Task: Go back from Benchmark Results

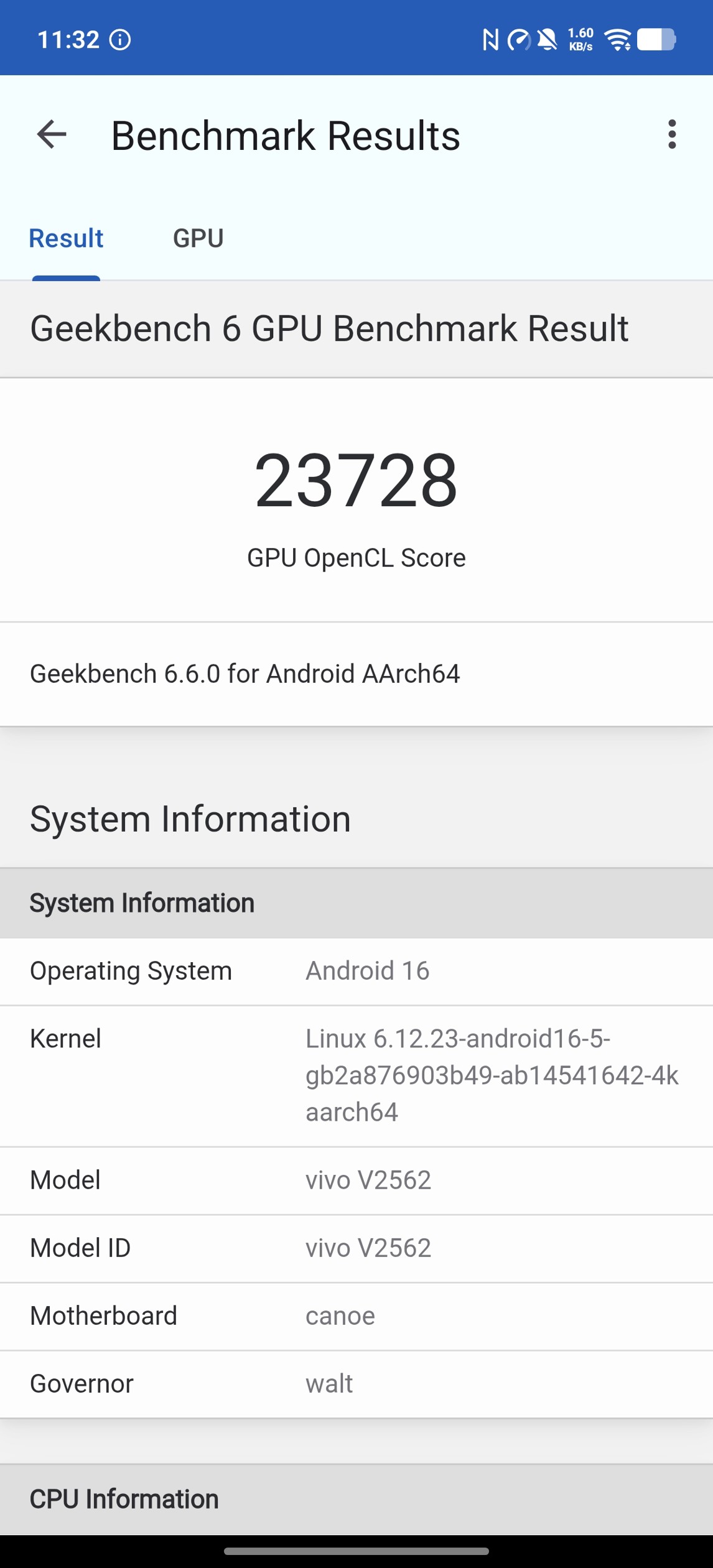Action: point(52,134)
